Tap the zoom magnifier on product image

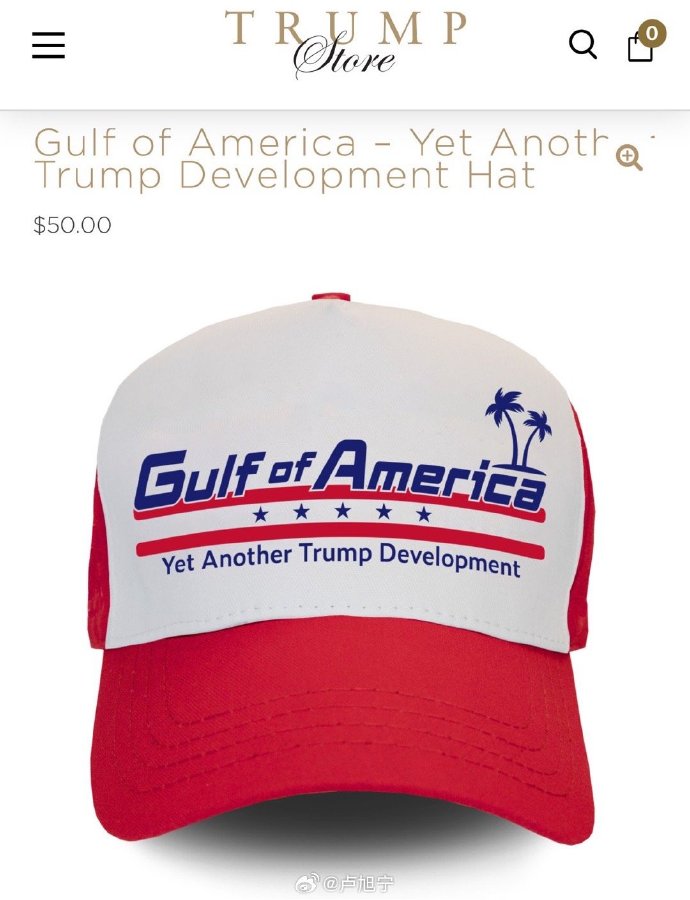coord(629,157)
